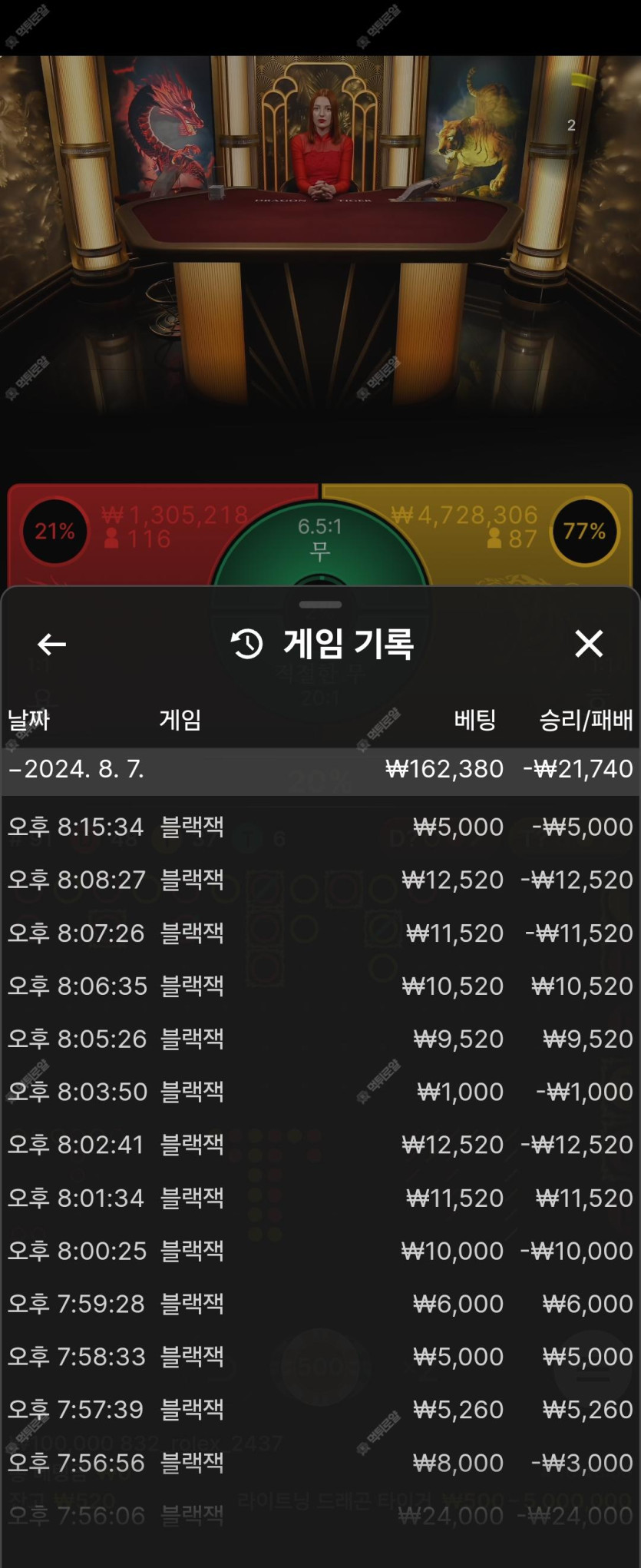Show the 오후 7:59:28 game details

click(x=320, y=1304)
